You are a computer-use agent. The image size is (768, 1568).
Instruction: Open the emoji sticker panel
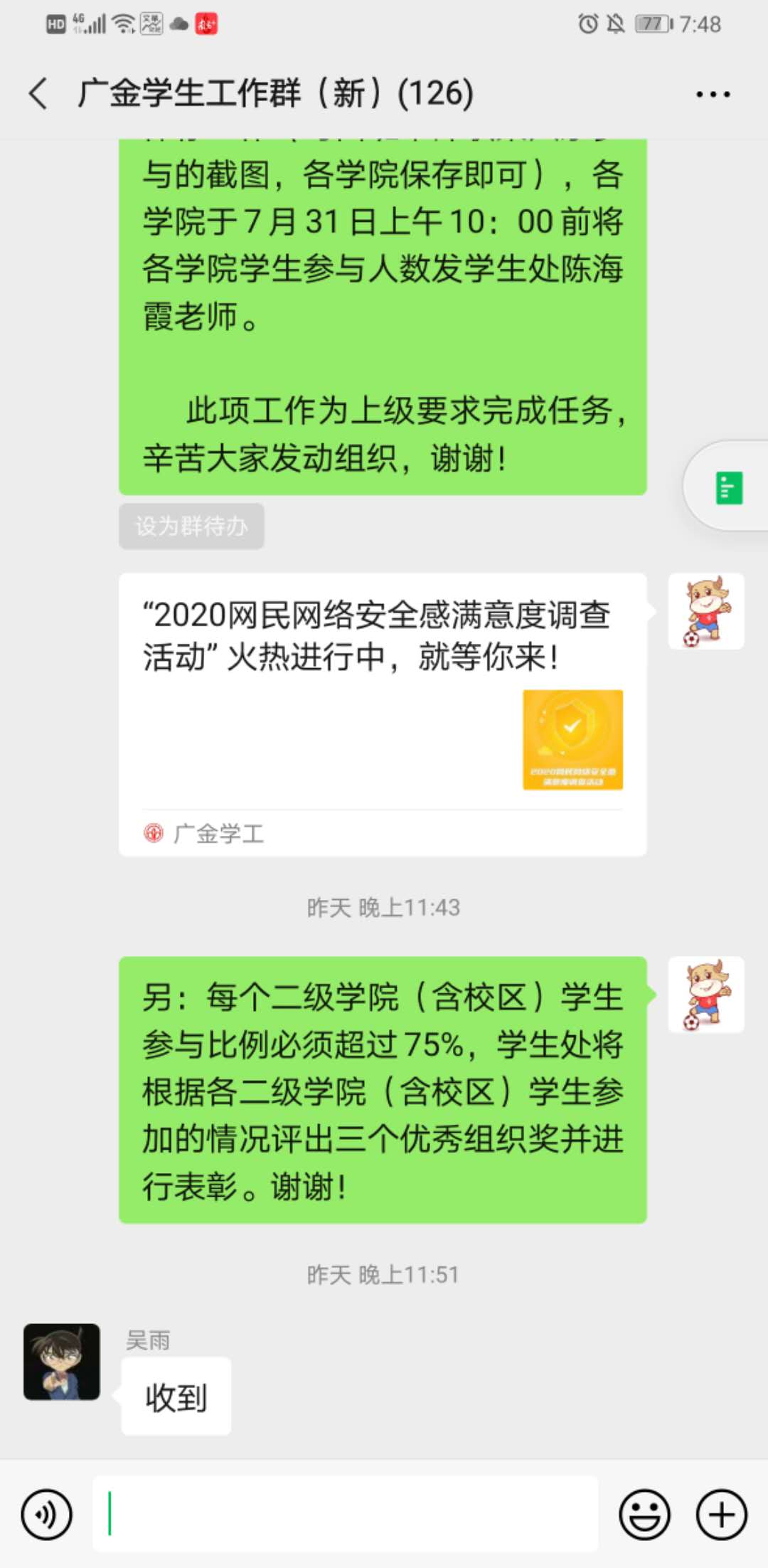click(x=644, y=1515)
